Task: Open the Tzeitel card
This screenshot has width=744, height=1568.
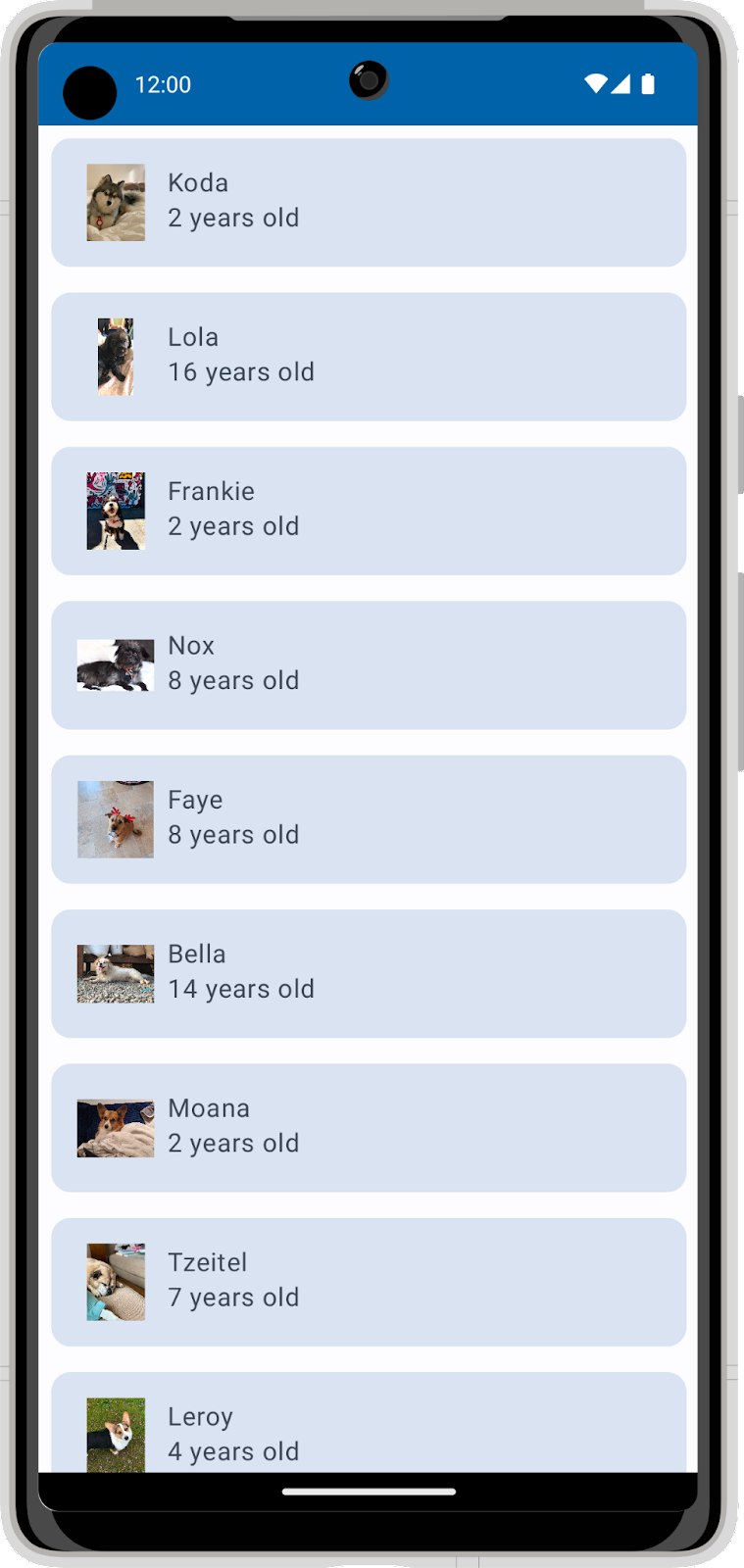Action: [369, 1282]
